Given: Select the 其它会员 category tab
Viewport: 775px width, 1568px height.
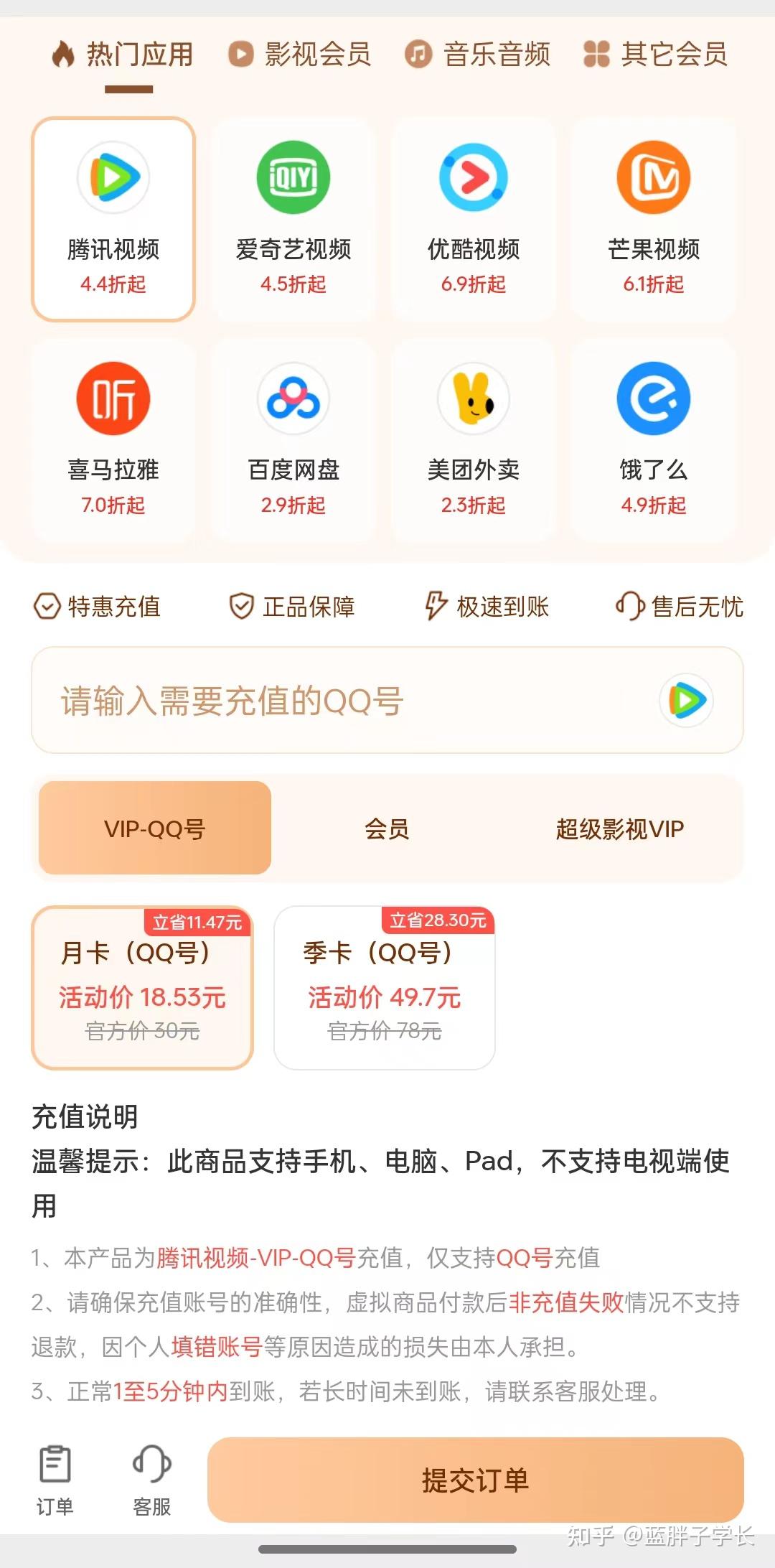Looking at the screenshot, I should tap(656, 55).
